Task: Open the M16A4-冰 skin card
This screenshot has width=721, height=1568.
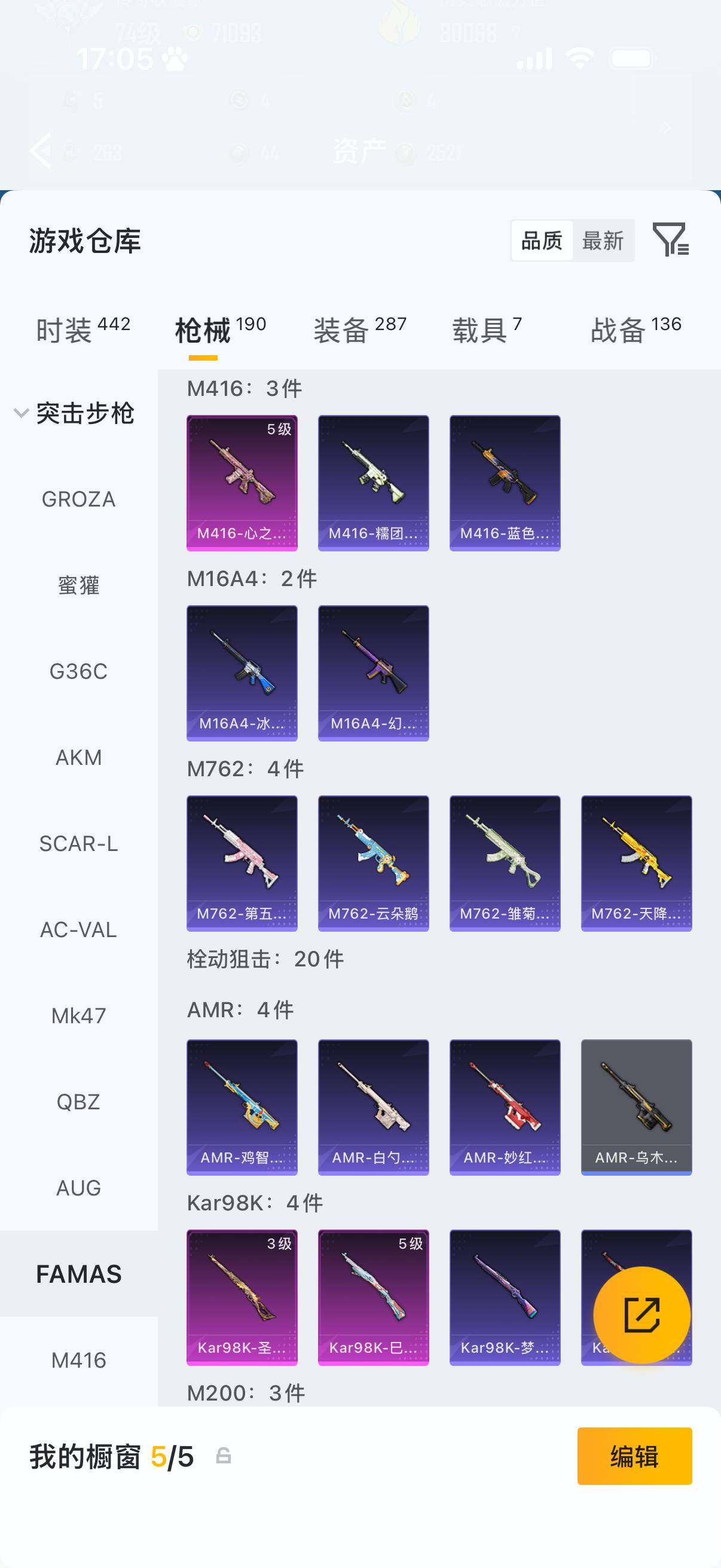Action: click(242, 673)
